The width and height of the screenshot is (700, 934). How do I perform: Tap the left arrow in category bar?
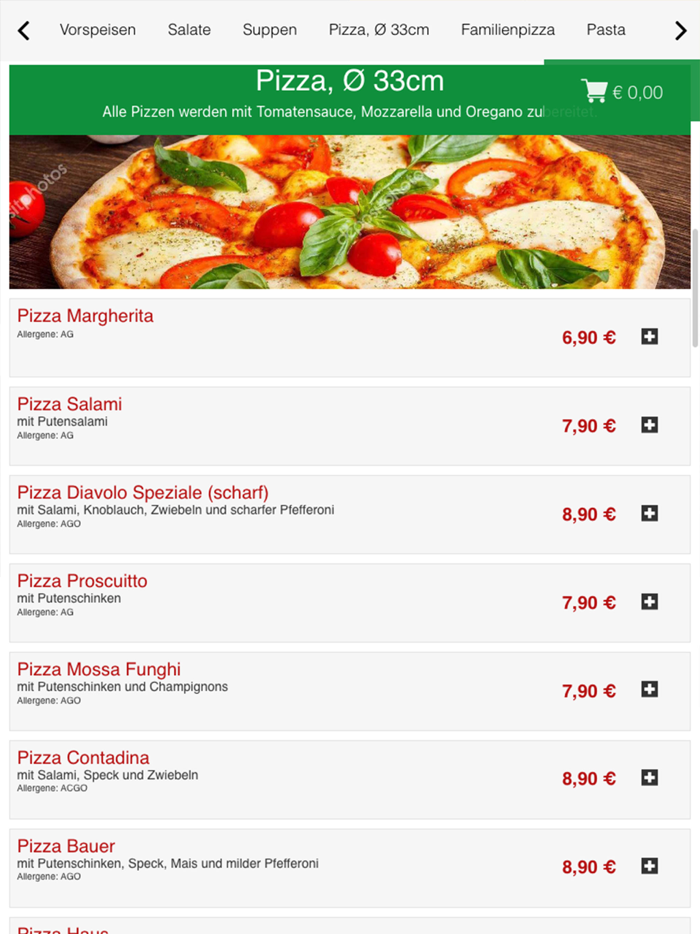pyautogui.click(x=24, y=31)
